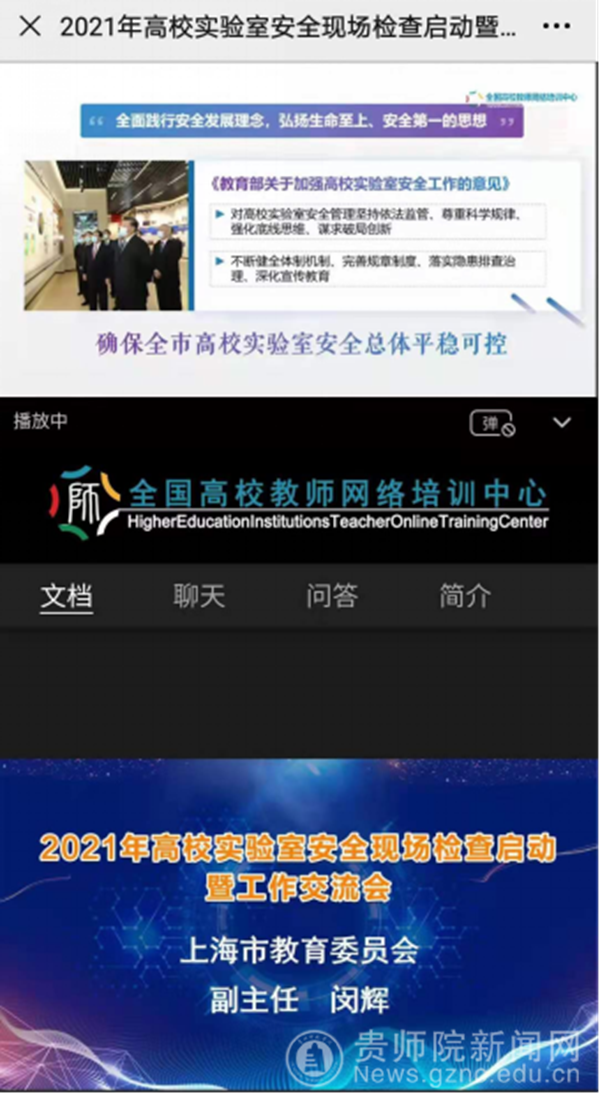This screenshot has height=1094, width=600.
Task: Toggle the 弹 bullet comments icon
Action: [492, 423]
